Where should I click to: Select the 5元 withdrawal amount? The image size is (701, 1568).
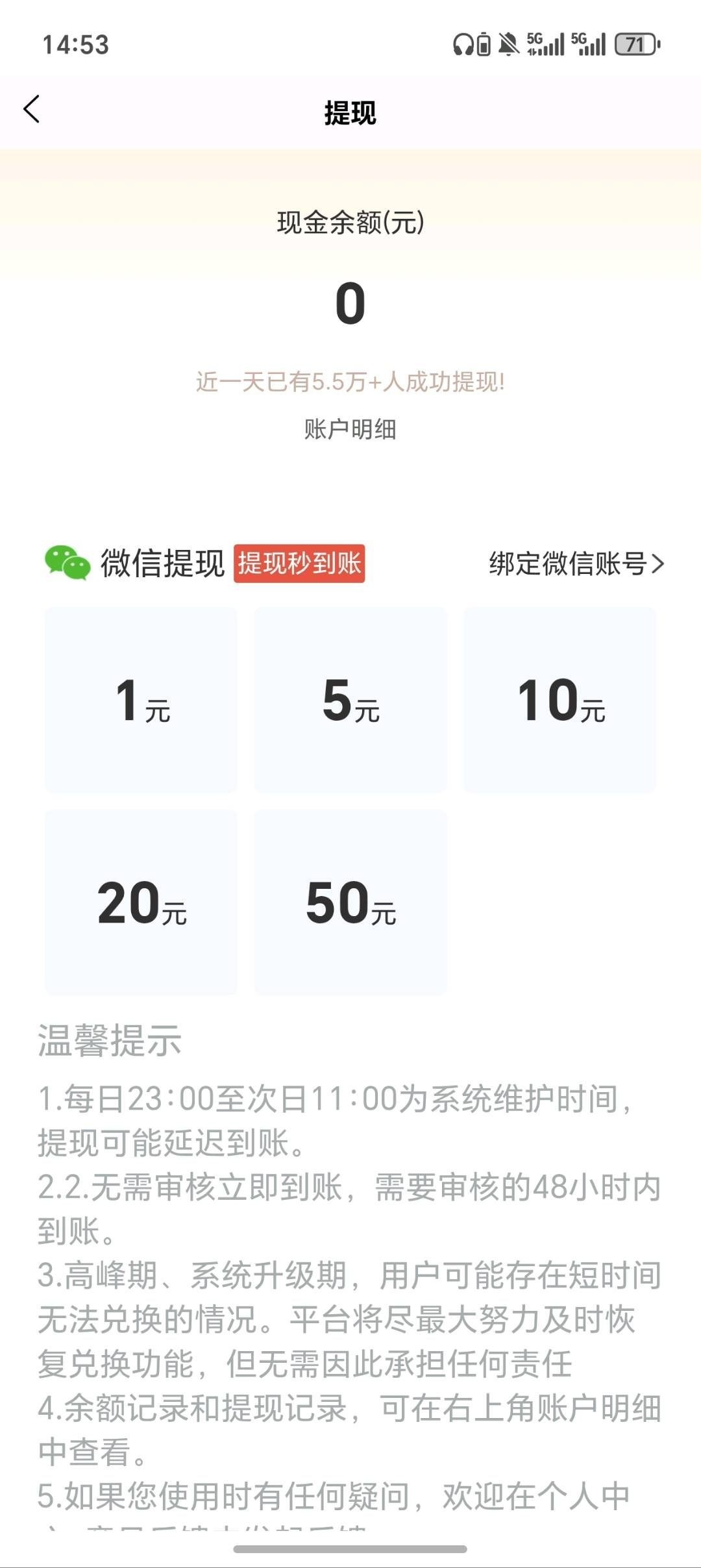350,700
